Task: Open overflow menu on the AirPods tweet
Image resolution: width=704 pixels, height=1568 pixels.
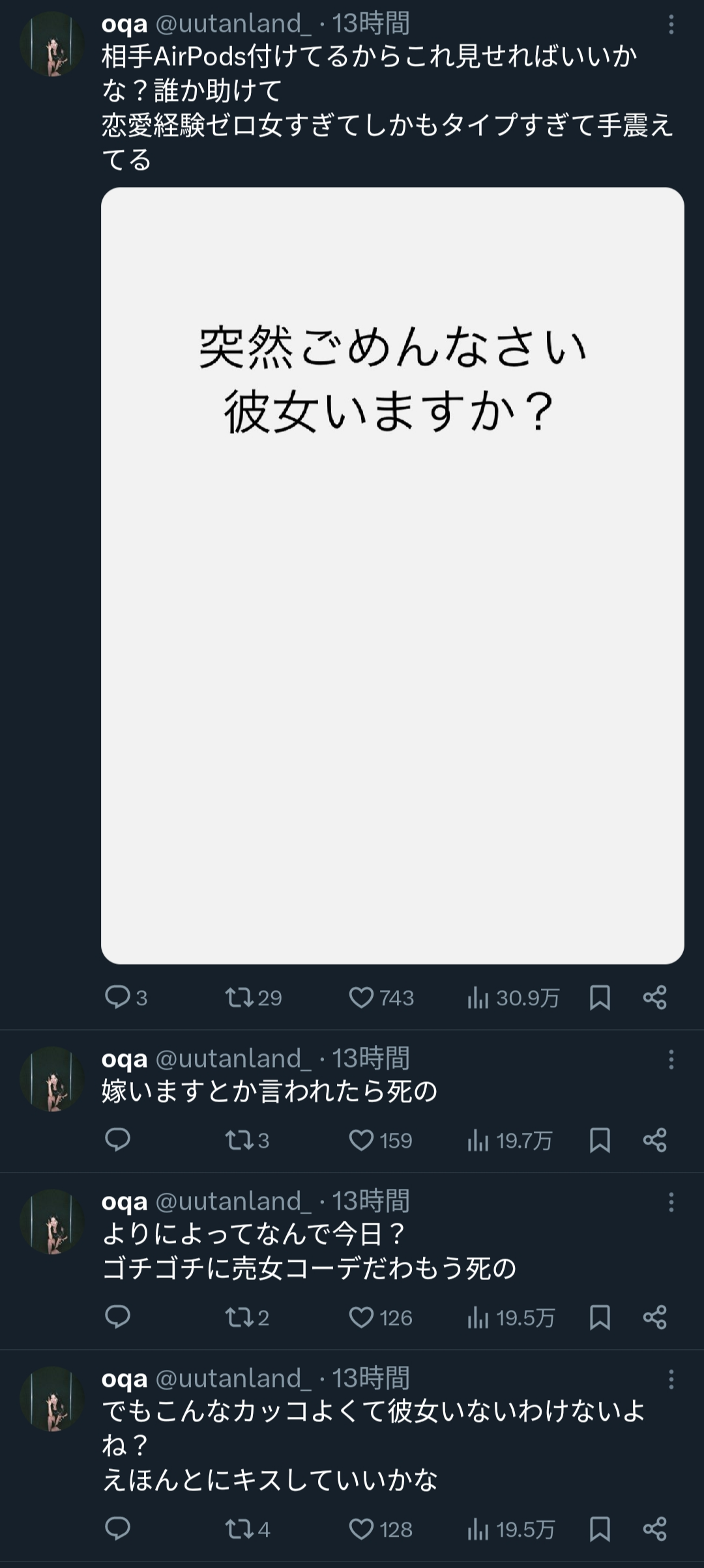Action: coord(671,25)
